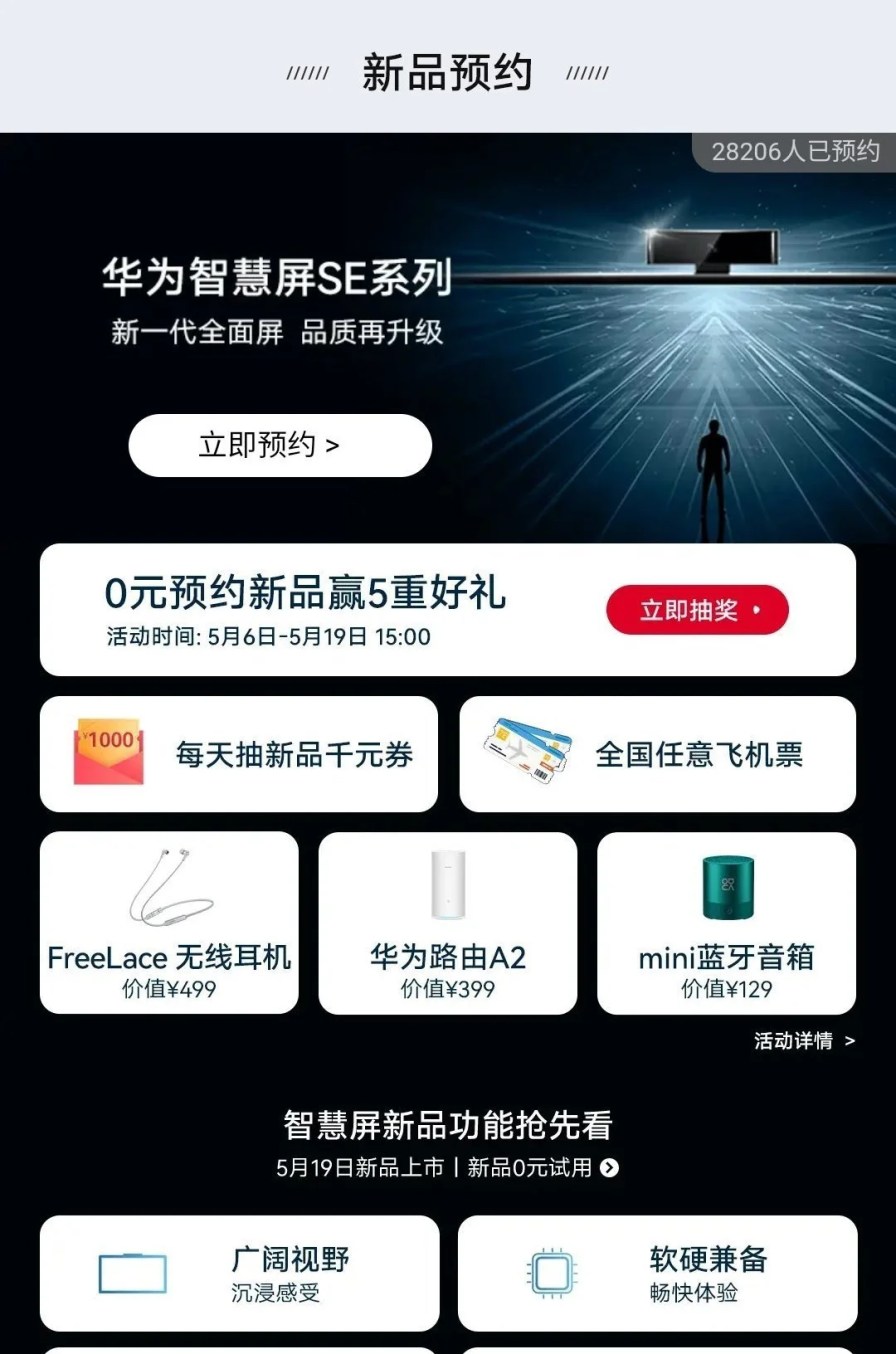The image size is (896, 1354).
Task: Open the 全国任意飞机票 card
Action: point(657,754)
